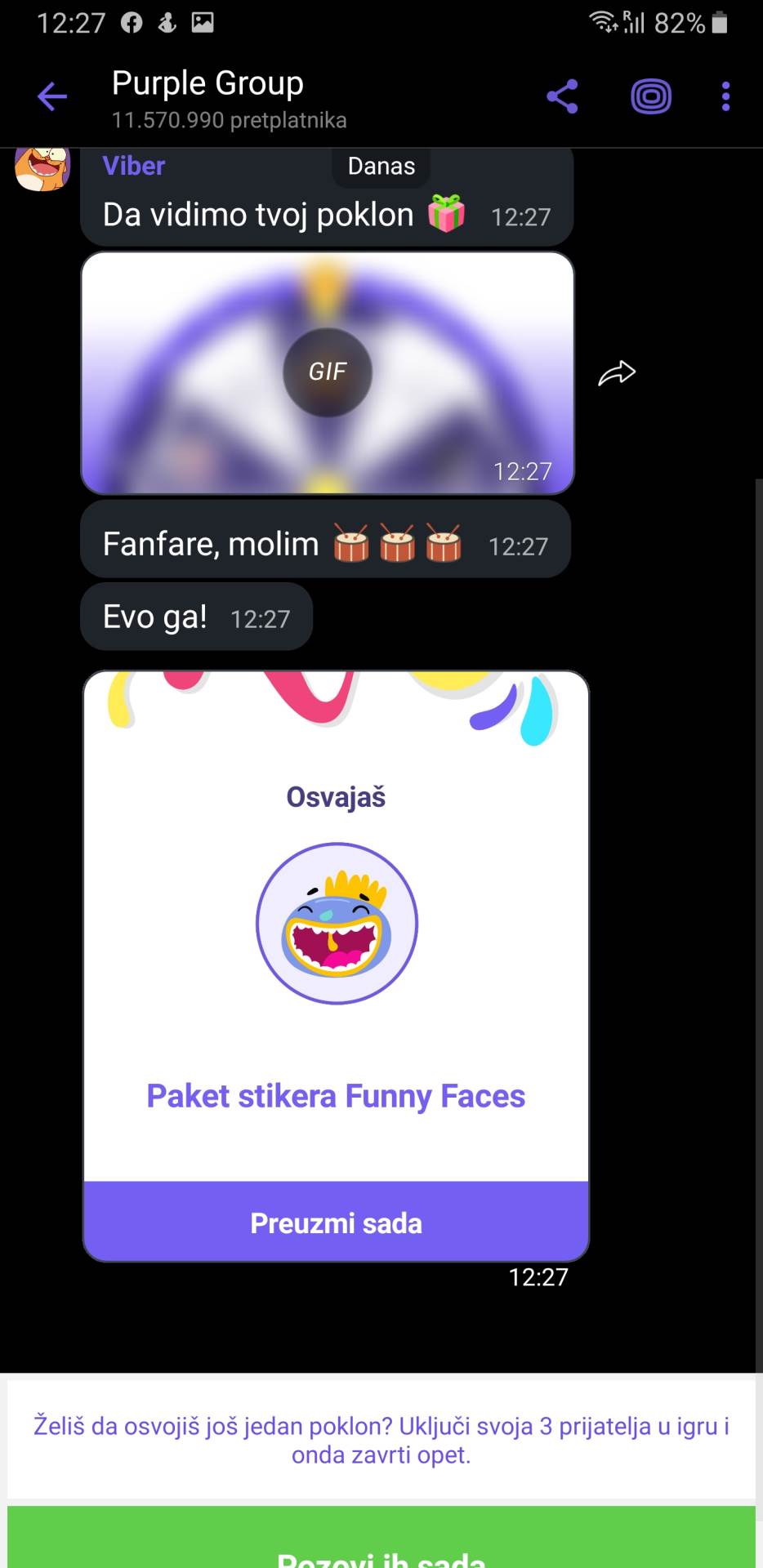
Task: Tap the 11.570.990 pretplatnika subtitle
Action: [229, 121]
